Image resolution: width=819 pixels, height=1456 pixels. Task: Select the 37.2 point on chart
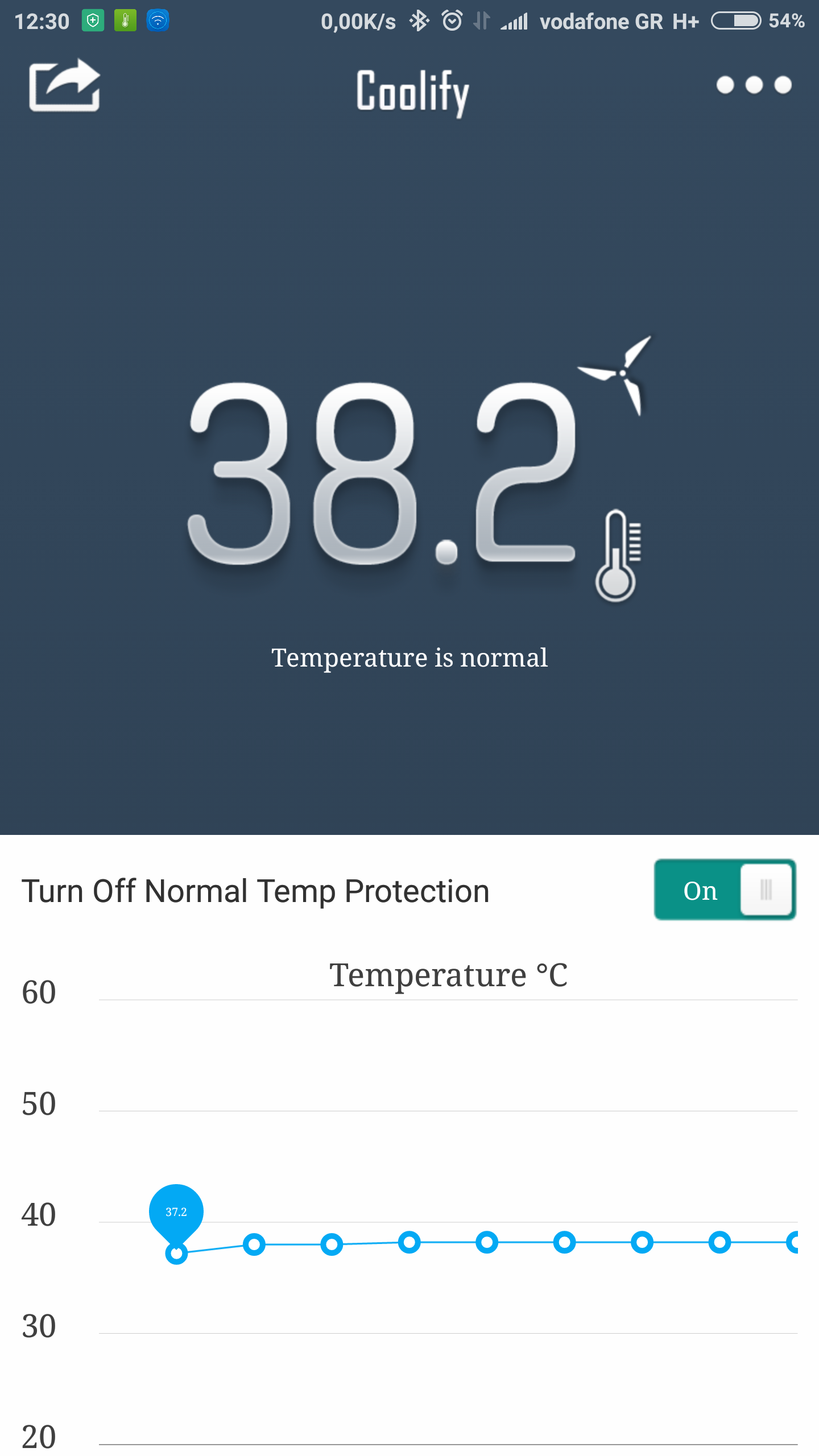(x=176, y=1253)
